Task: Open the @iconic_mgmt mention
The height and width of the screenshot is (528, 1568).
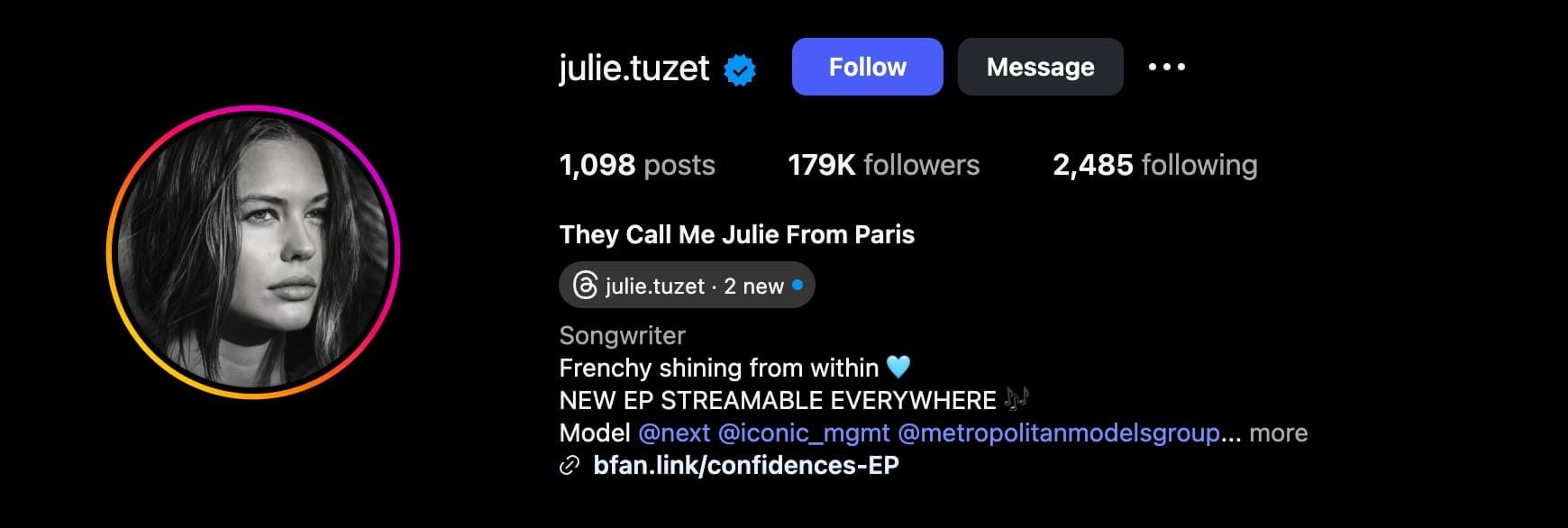Action: point(804,433)
